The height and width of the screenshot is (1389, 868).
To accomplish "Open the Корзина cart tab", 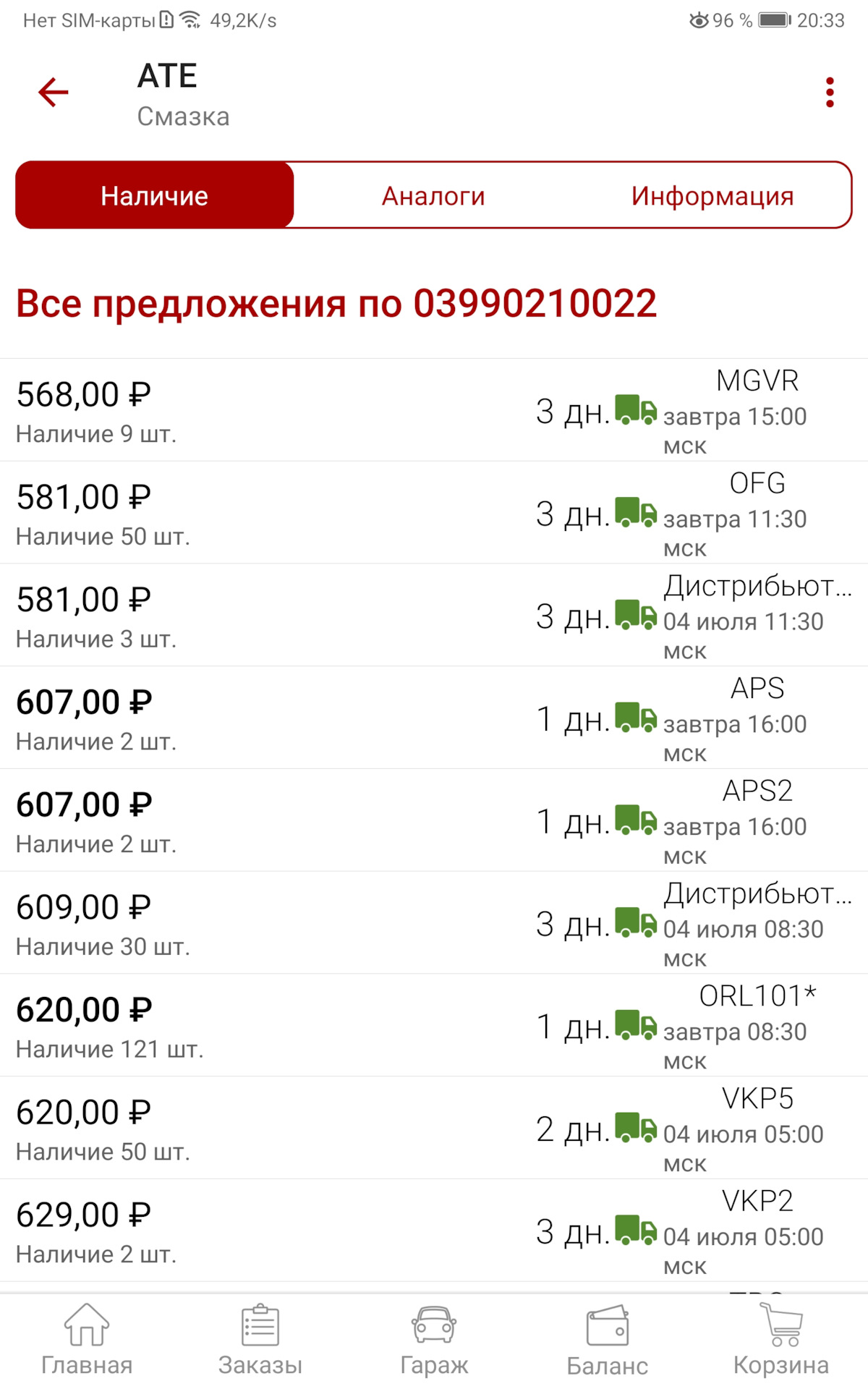I will 781,1340.
